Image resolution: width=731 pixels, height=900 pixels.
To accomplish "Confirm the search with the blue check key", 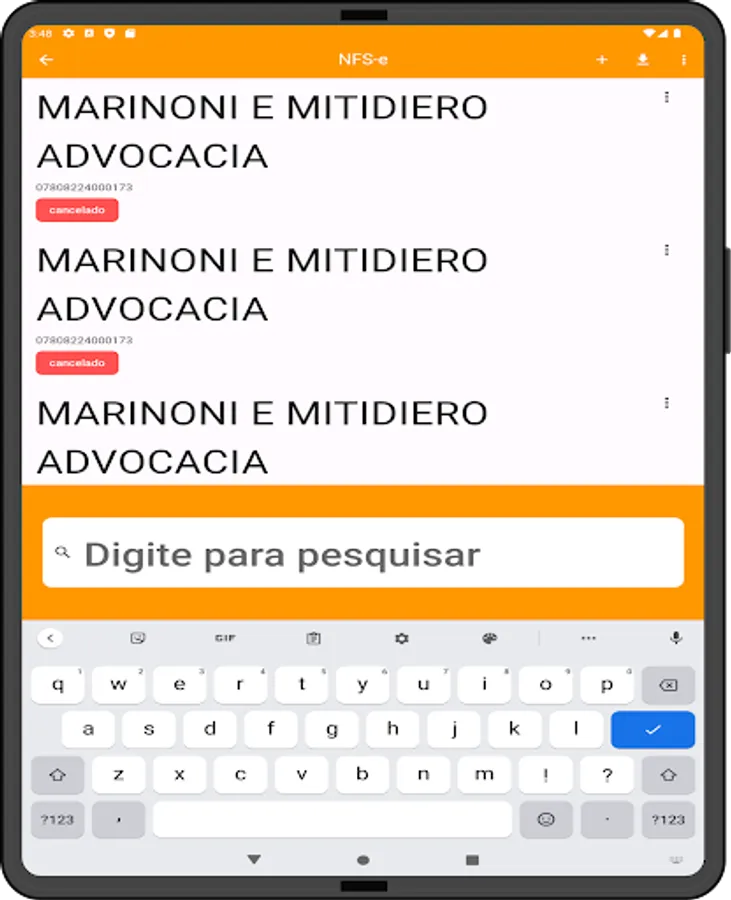I will [652, 729].
